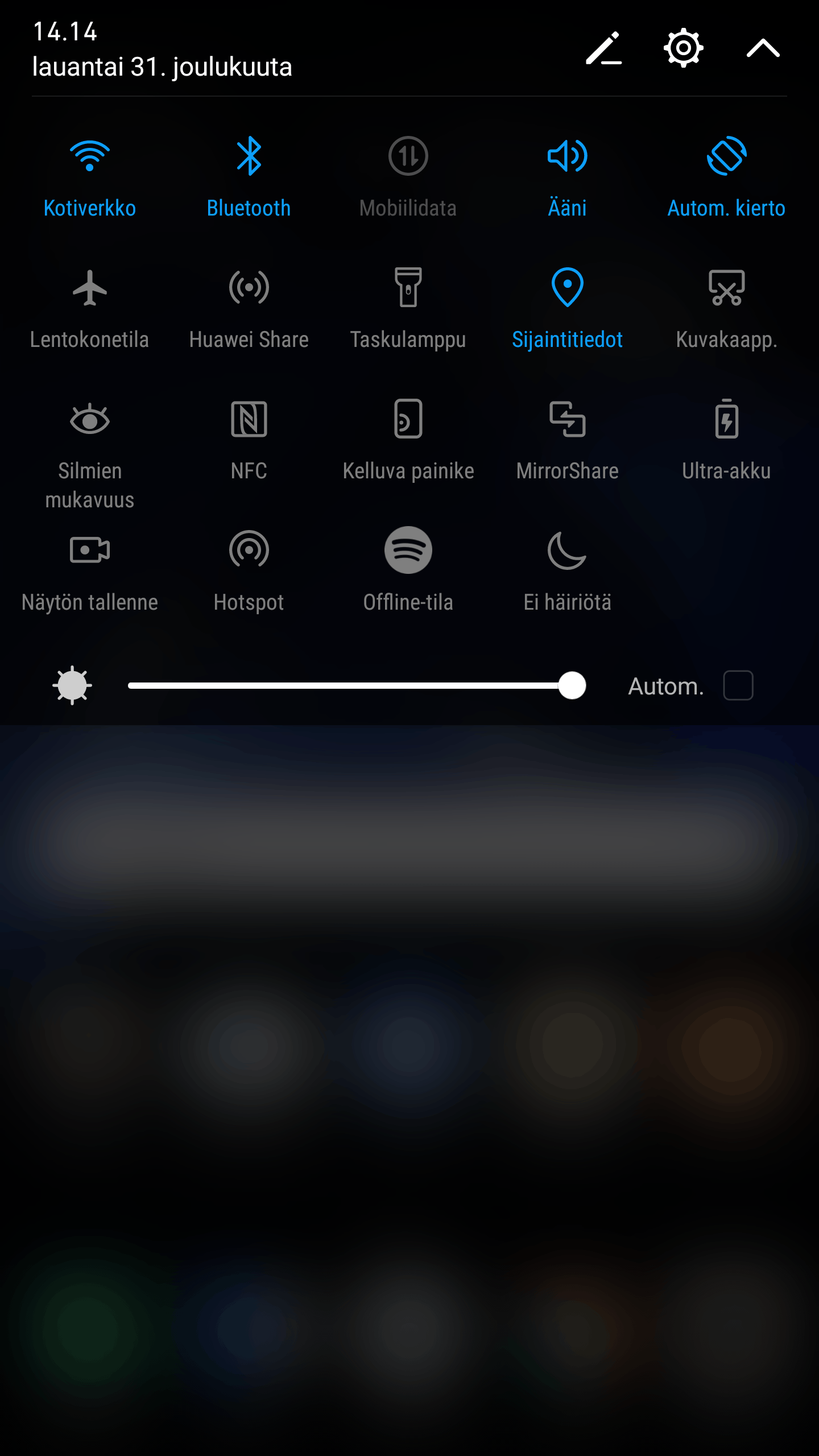Open system settings gear
Screen dimensions: 819x1456
point(683,48)
